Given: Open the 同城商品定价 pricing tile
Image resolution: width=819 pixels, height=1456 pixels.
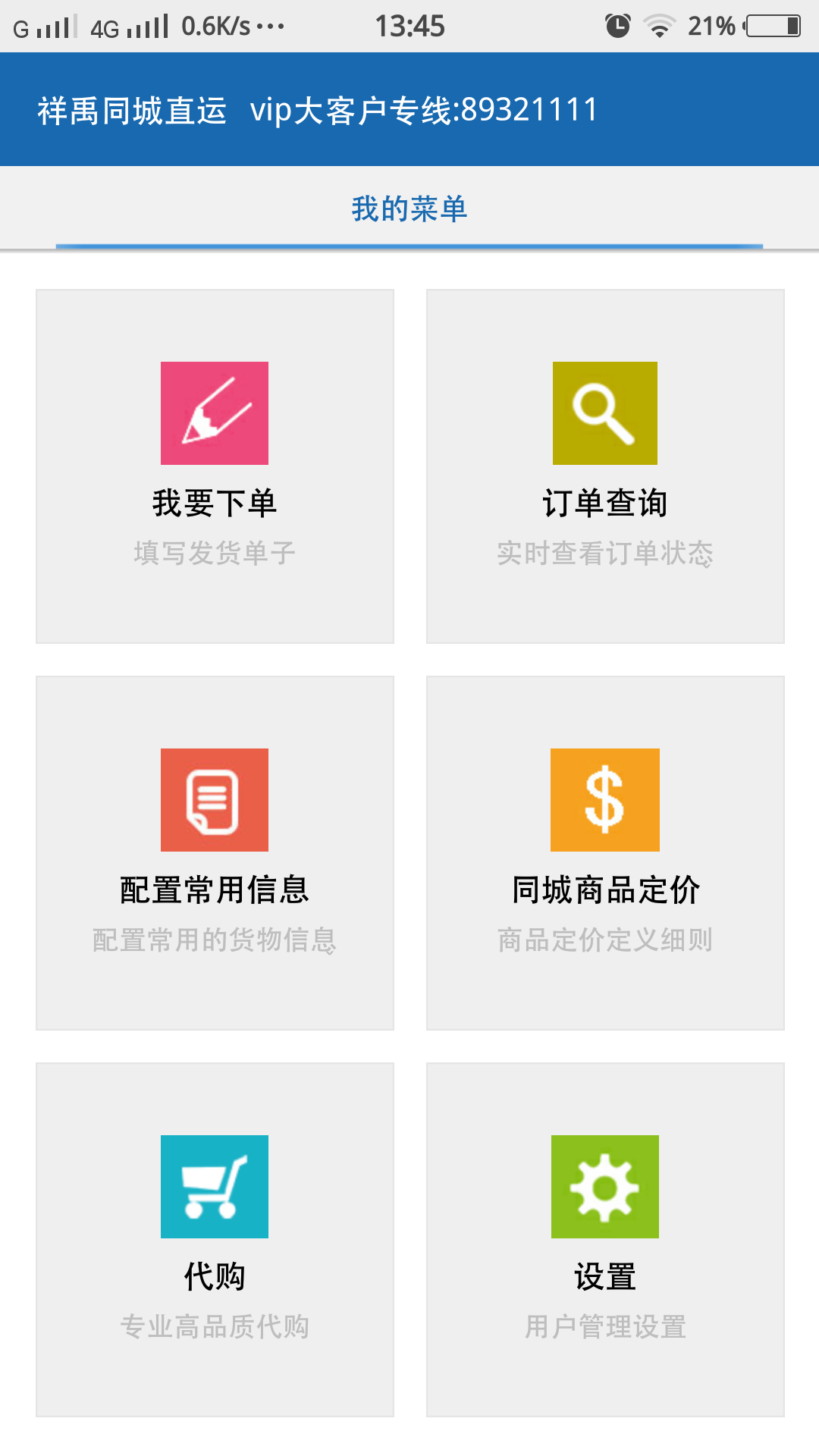Looking at the screenshot, I should [605, 853].
